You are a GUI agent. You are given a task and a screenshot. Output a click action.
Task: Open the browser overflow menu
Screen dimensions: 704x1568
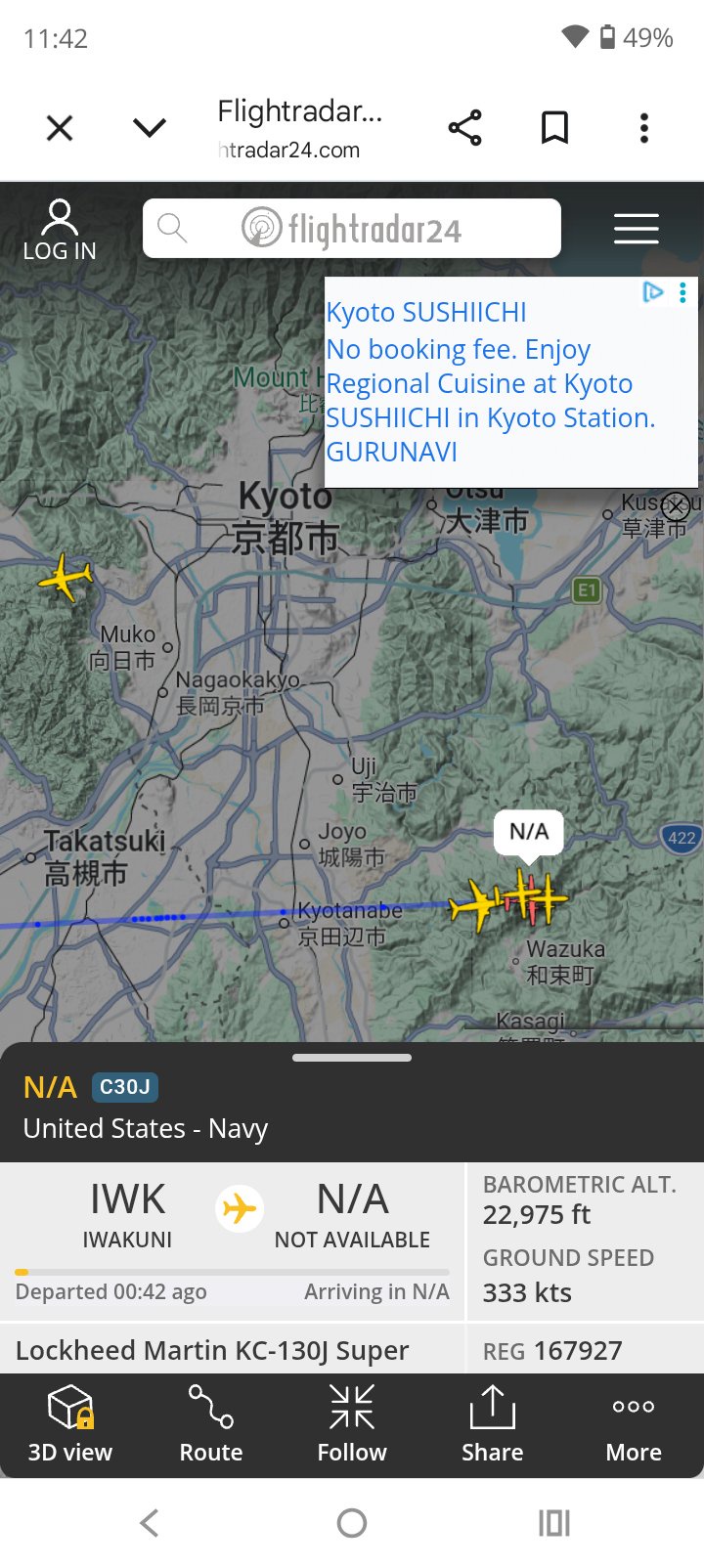click(643, 128)
